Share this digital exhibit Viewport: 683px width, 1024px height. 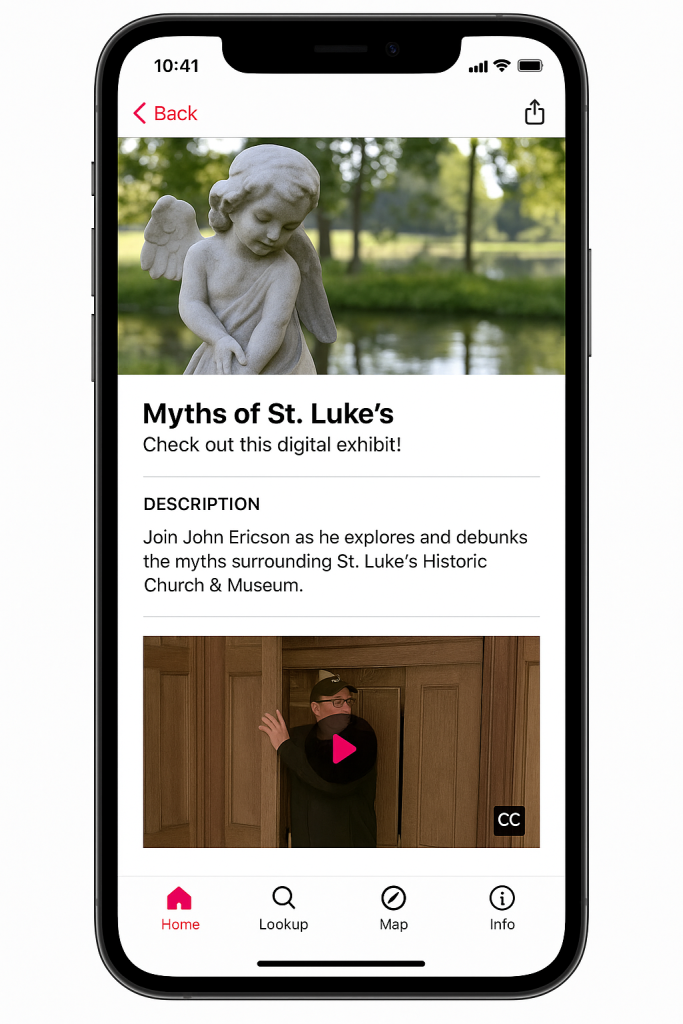pyautogui.click(x=535, y=112)
